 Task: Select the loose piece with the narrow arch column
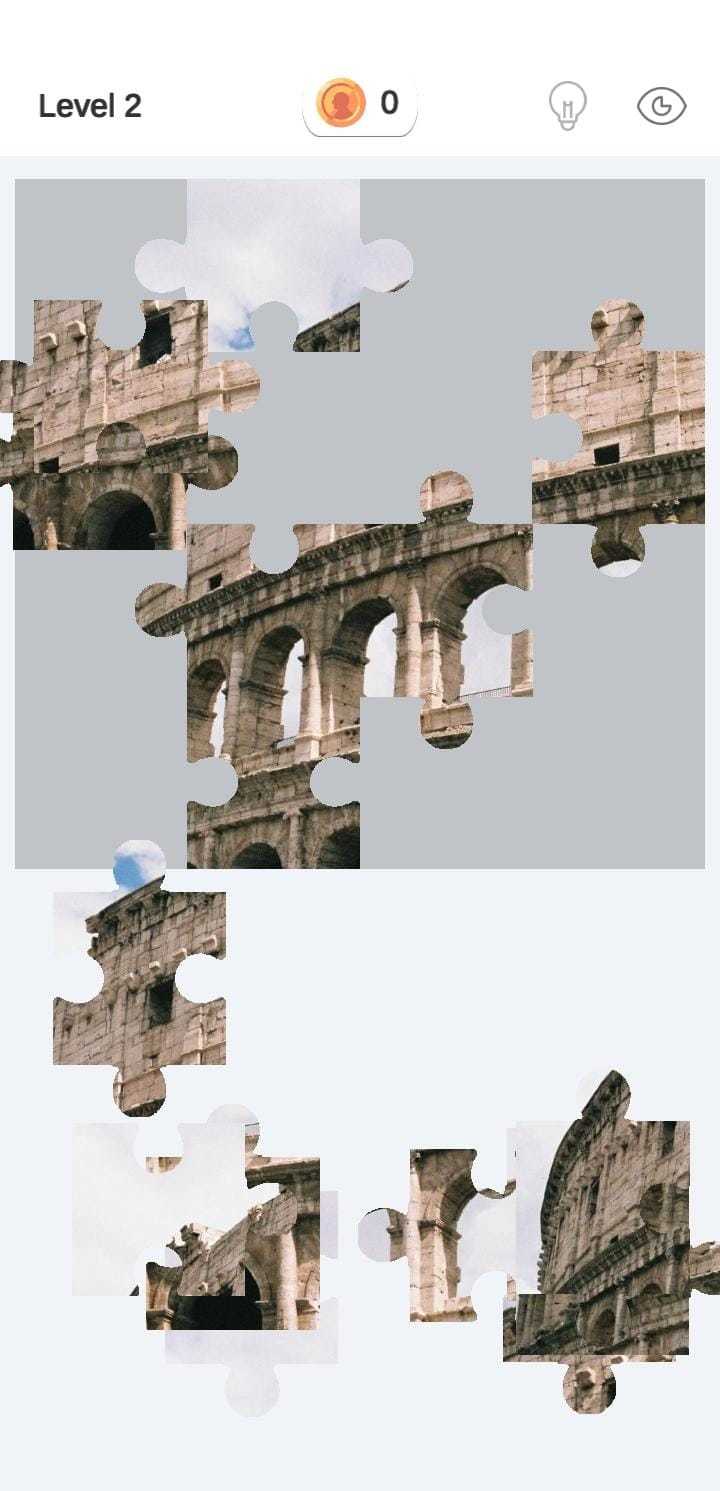click(x=440, y=1235)
